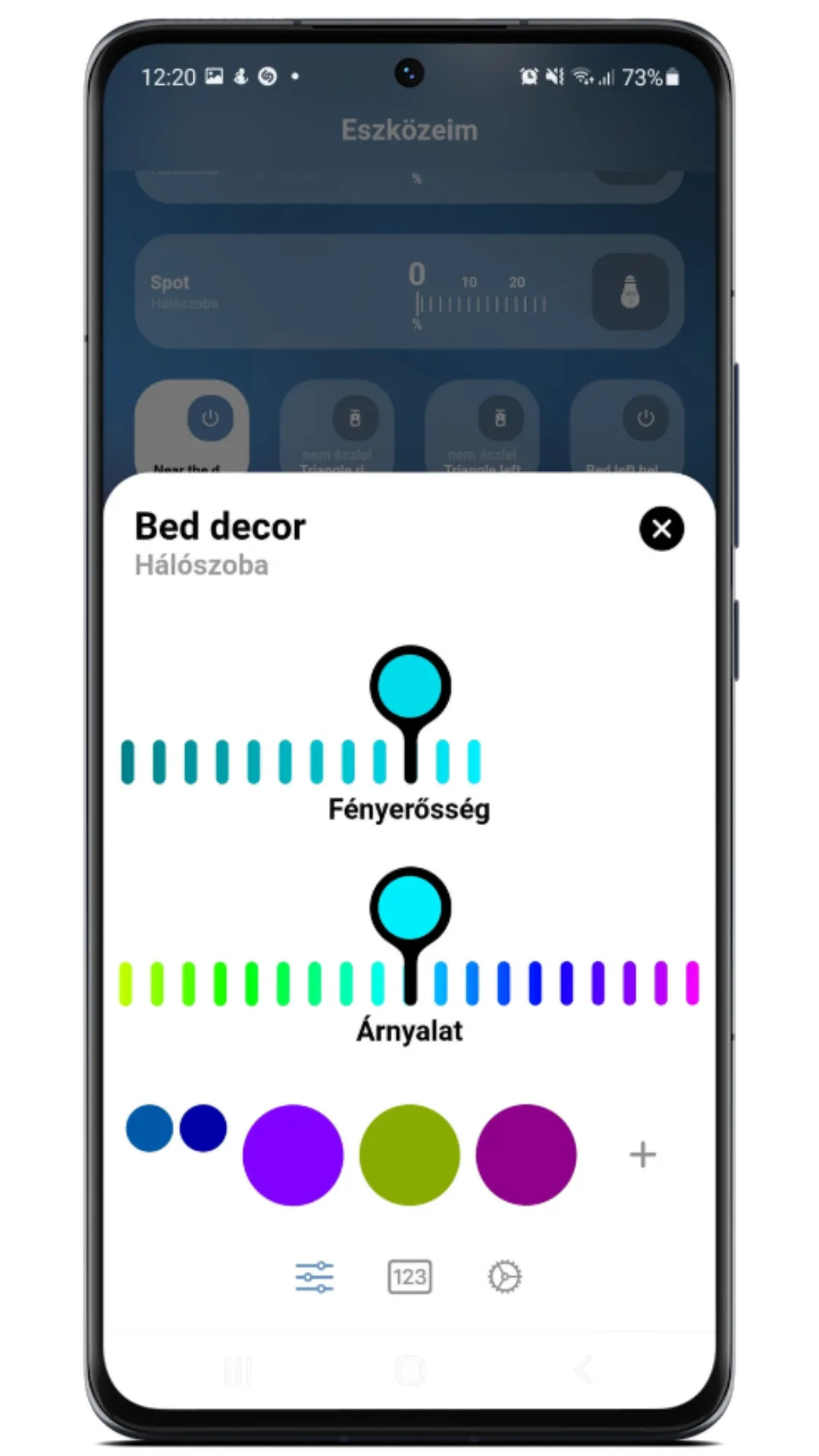Select the small dark blue color preset
819x1456 pixels.
(203, 1128)
